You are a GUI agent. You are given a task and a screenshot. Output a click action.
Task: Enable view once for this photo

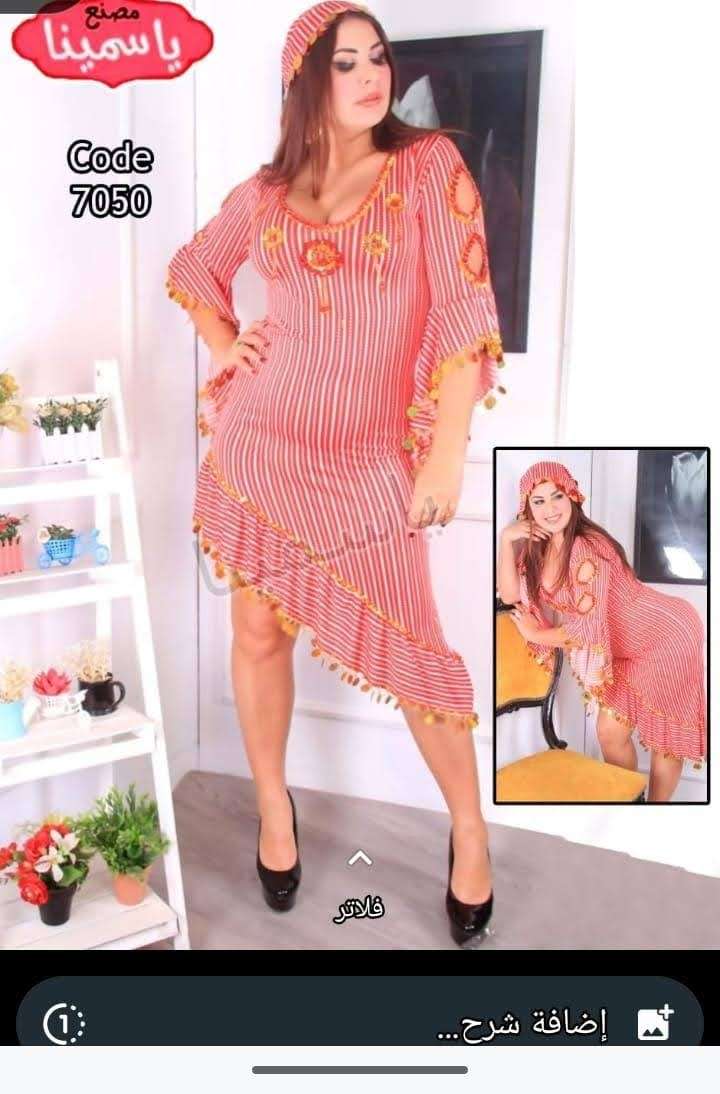point(65,1024)
